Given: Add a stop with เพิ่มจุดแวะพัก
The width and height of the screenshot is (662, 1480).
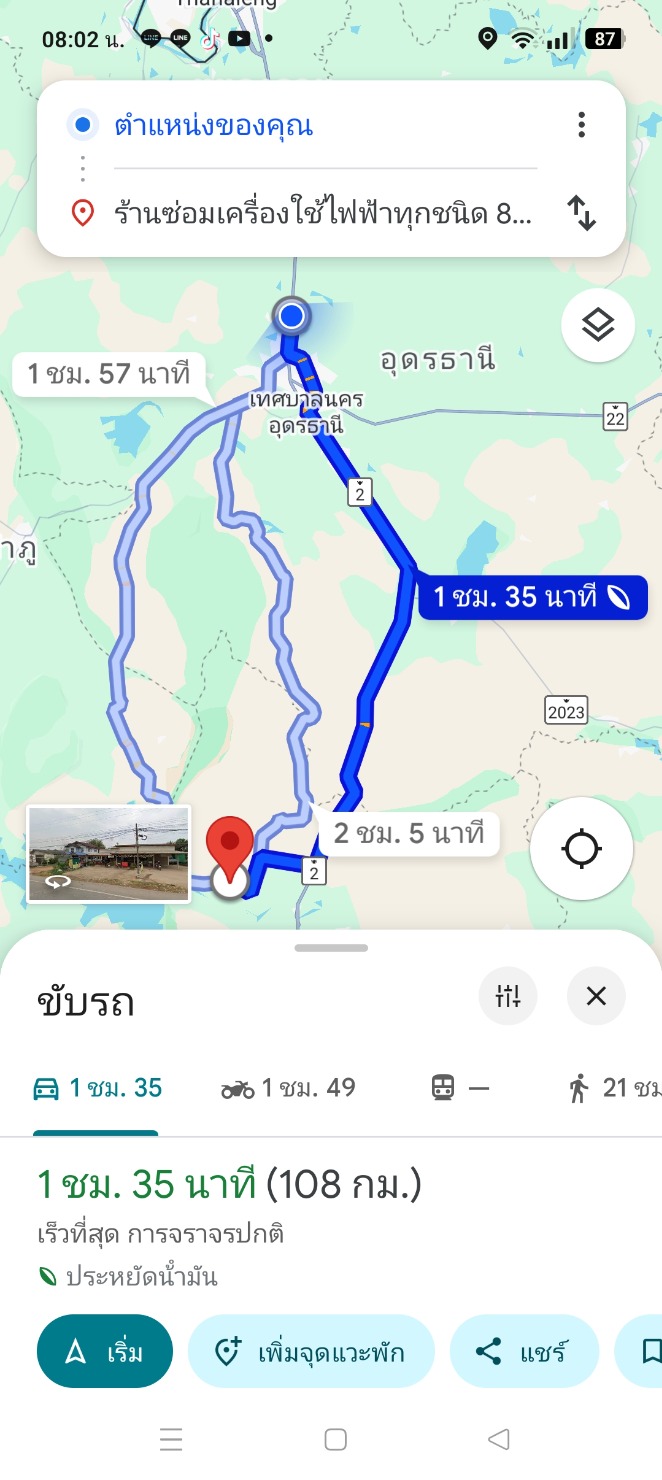Looking at the screenshot, I should click(311, 1352).
